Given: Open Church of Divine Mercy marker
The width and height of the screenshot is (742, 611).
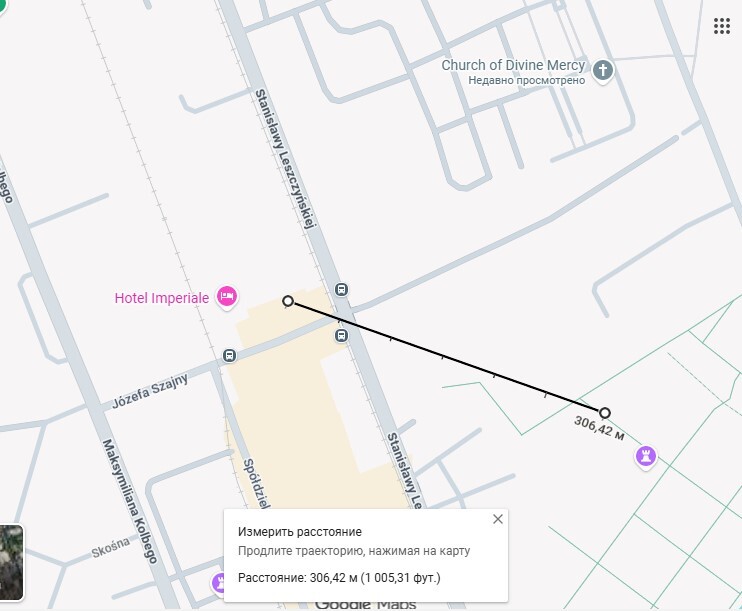Looking at the screenshot, I should (x=602, y=70).
